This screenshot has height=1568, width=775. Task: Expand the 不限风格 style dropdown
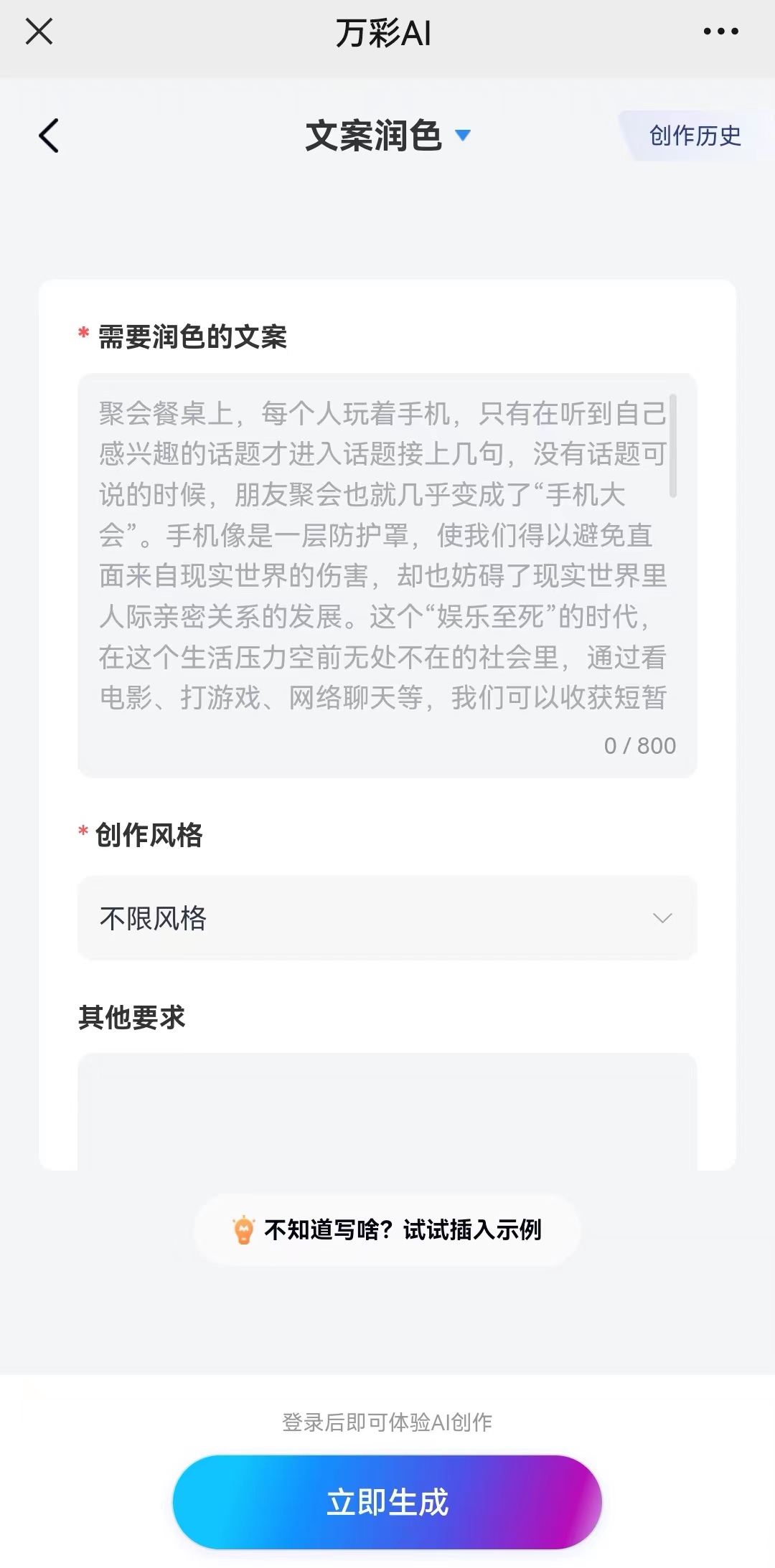pos(387,918)
